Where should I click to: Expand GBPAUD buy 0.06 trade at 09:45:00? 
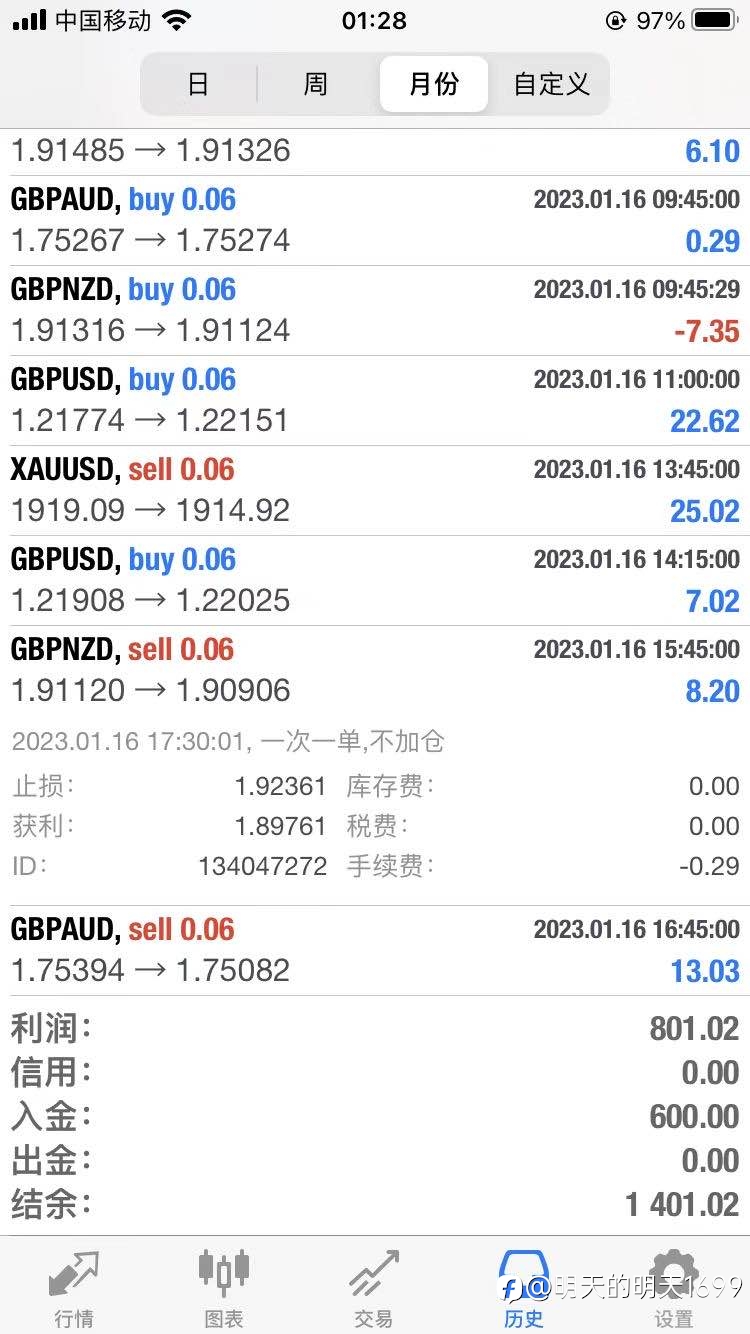pyautogui.click(x=375, y=221)
